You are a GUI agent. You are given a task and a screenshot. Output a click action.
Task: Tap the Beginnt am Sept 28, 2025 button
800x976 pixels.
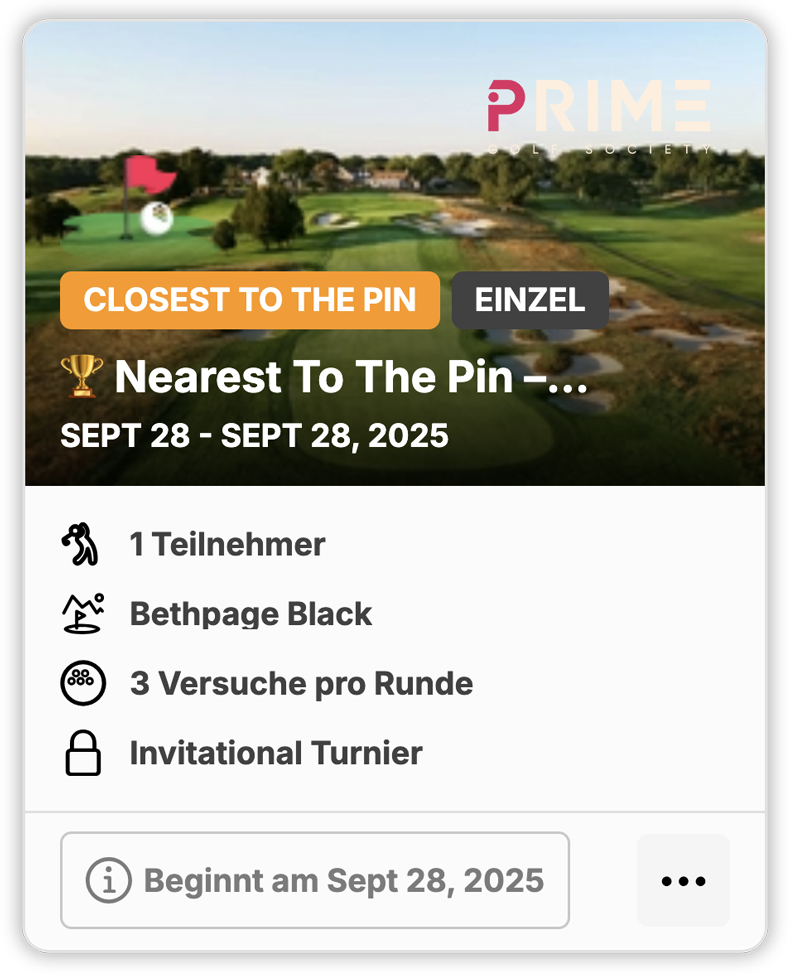[315, 880]
